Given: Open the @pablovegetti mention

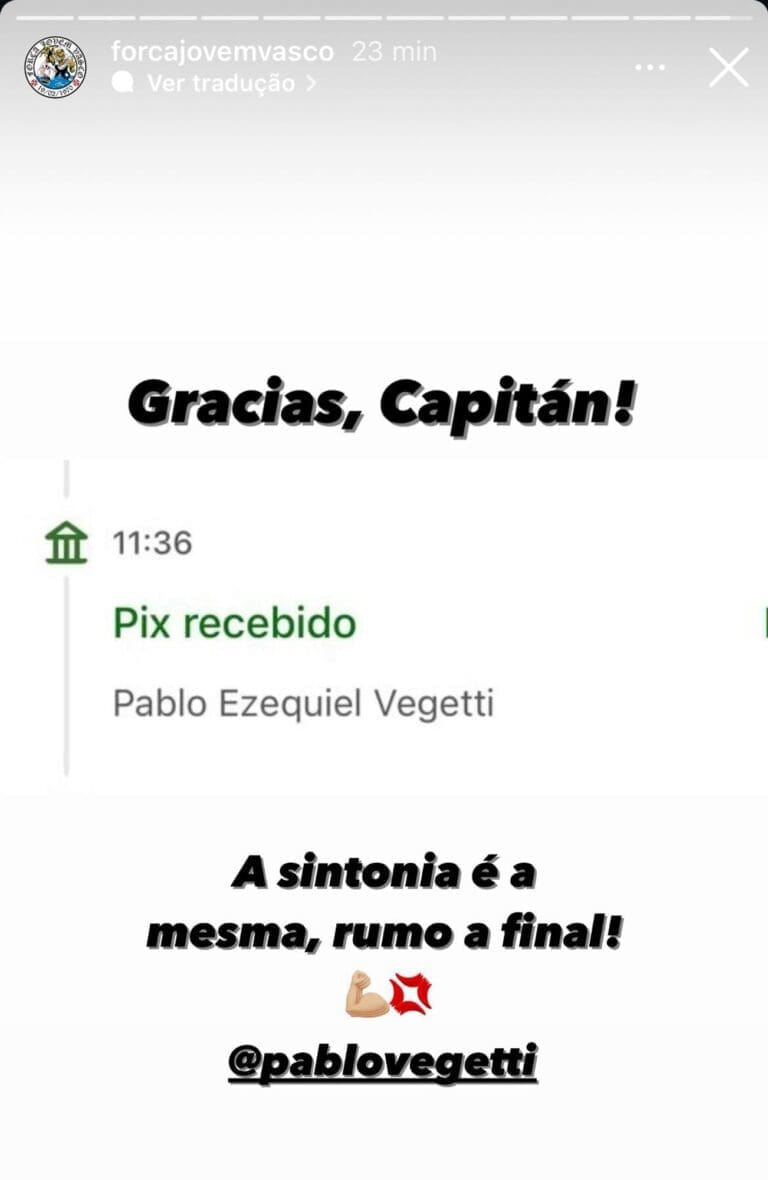Looking at the screenshot, I should 382,1063.
